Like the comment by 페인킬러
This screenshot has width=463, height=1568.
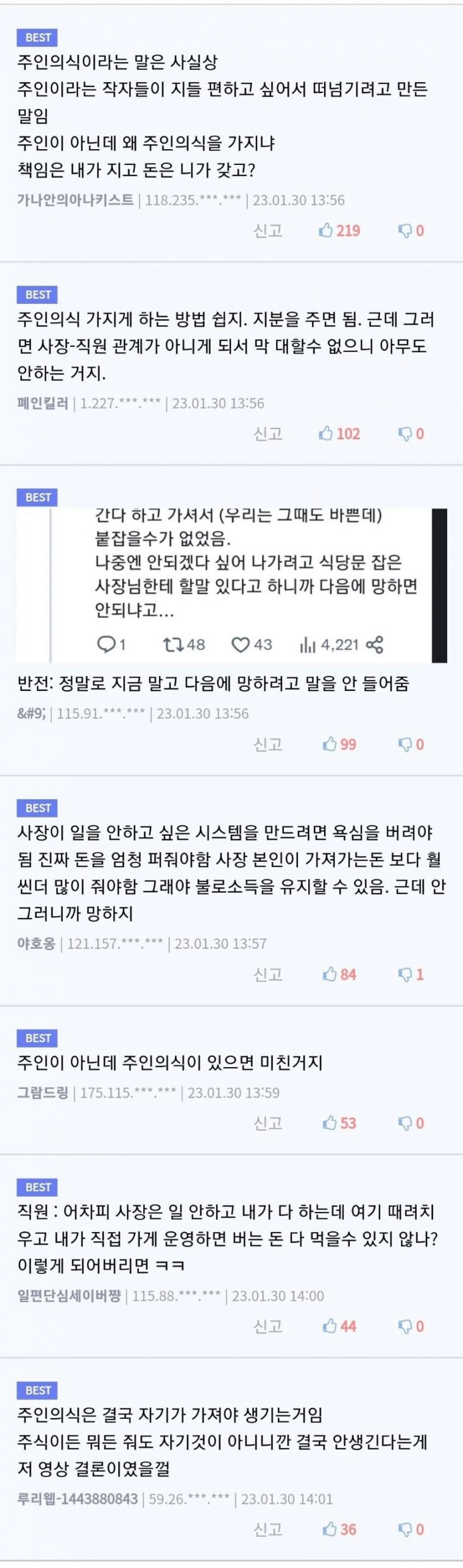pos(339,434)
